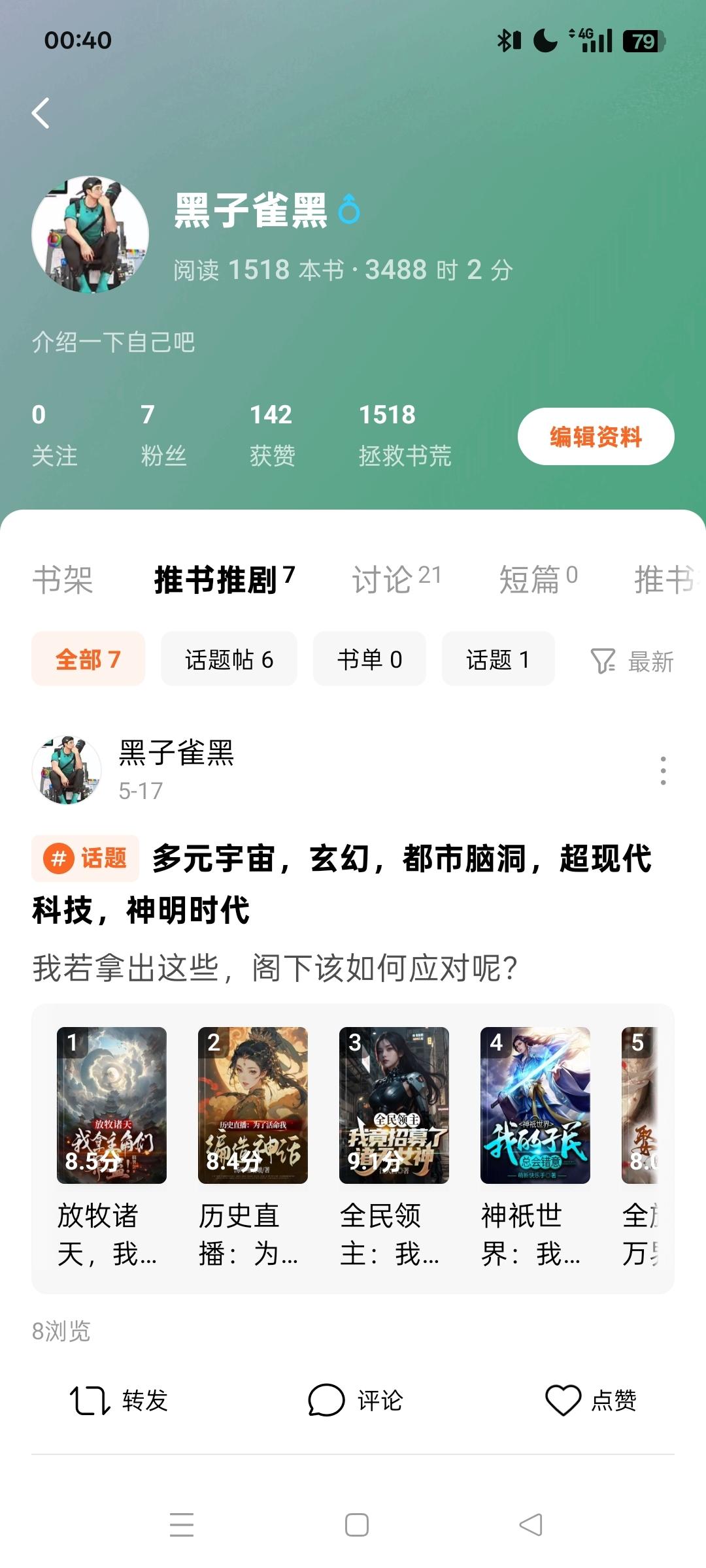
Task: Switch to the 书架 tab
Action: (63, 580)
